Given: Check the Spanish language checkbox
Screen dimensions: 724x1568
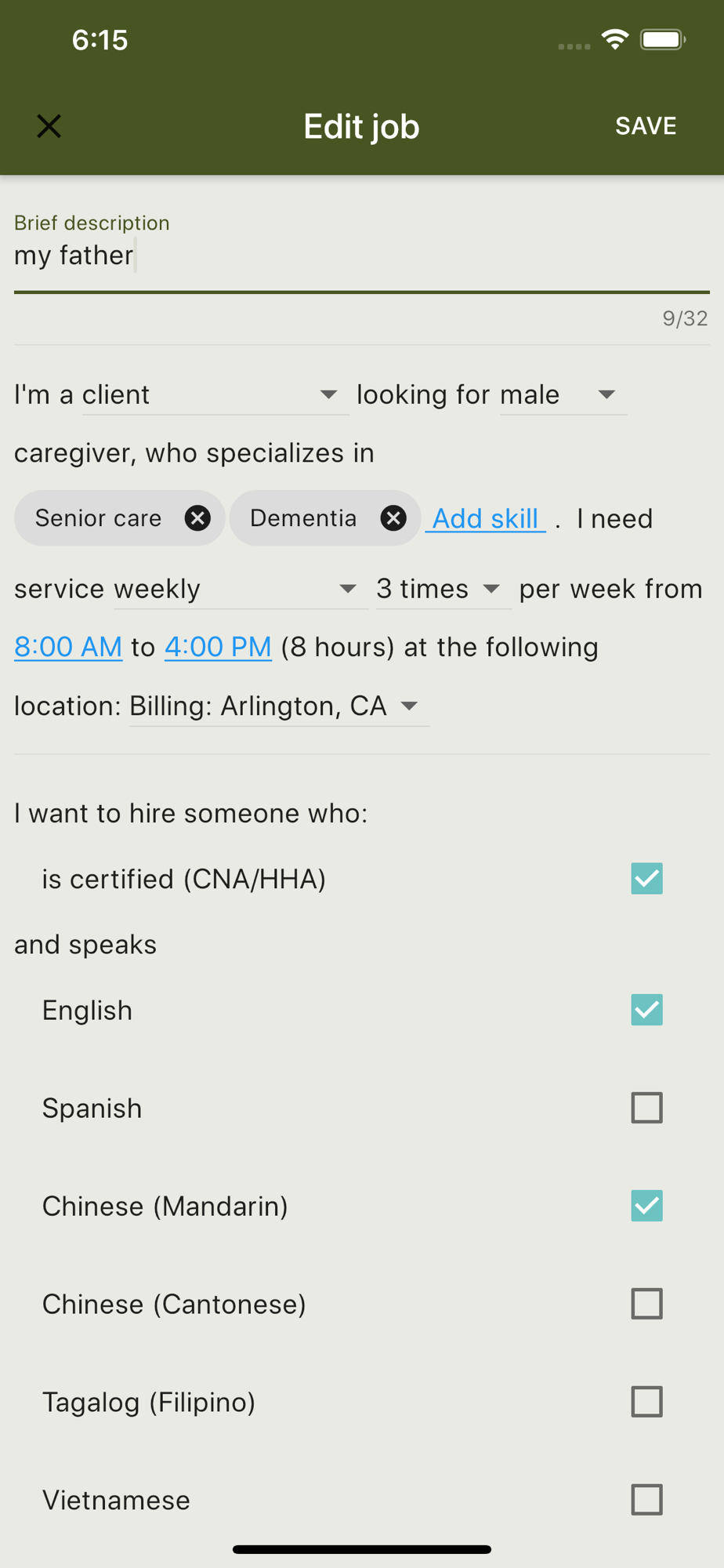Looking at the screenshot, I should coord(647,1108).
